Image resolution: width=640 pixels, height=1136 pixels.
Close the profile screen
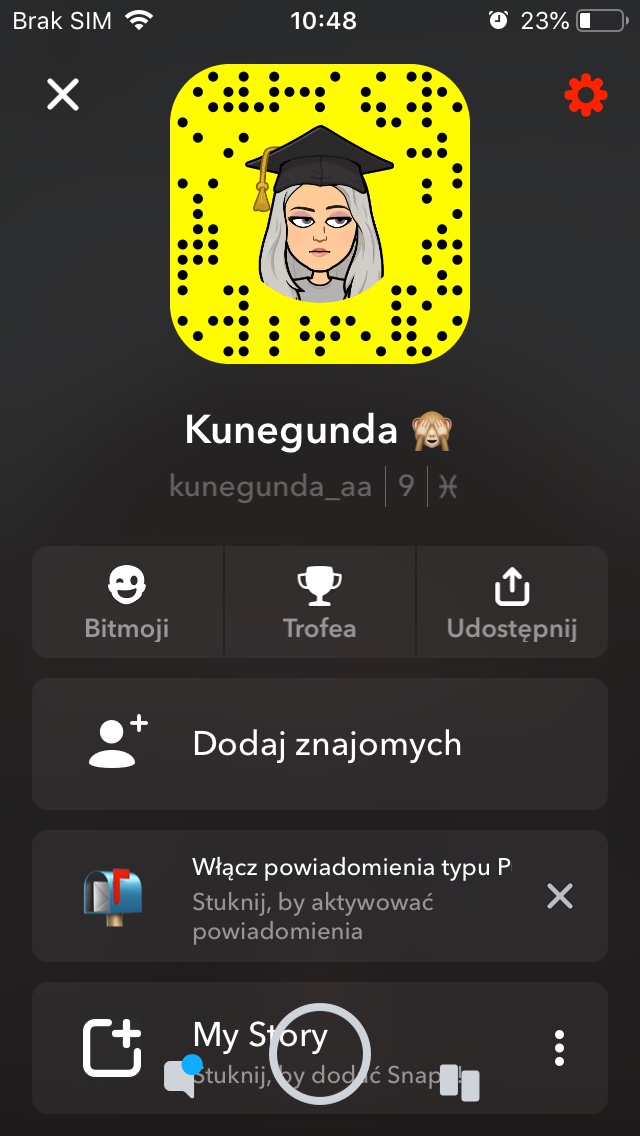pyautogui.click(x=63, y=95)
